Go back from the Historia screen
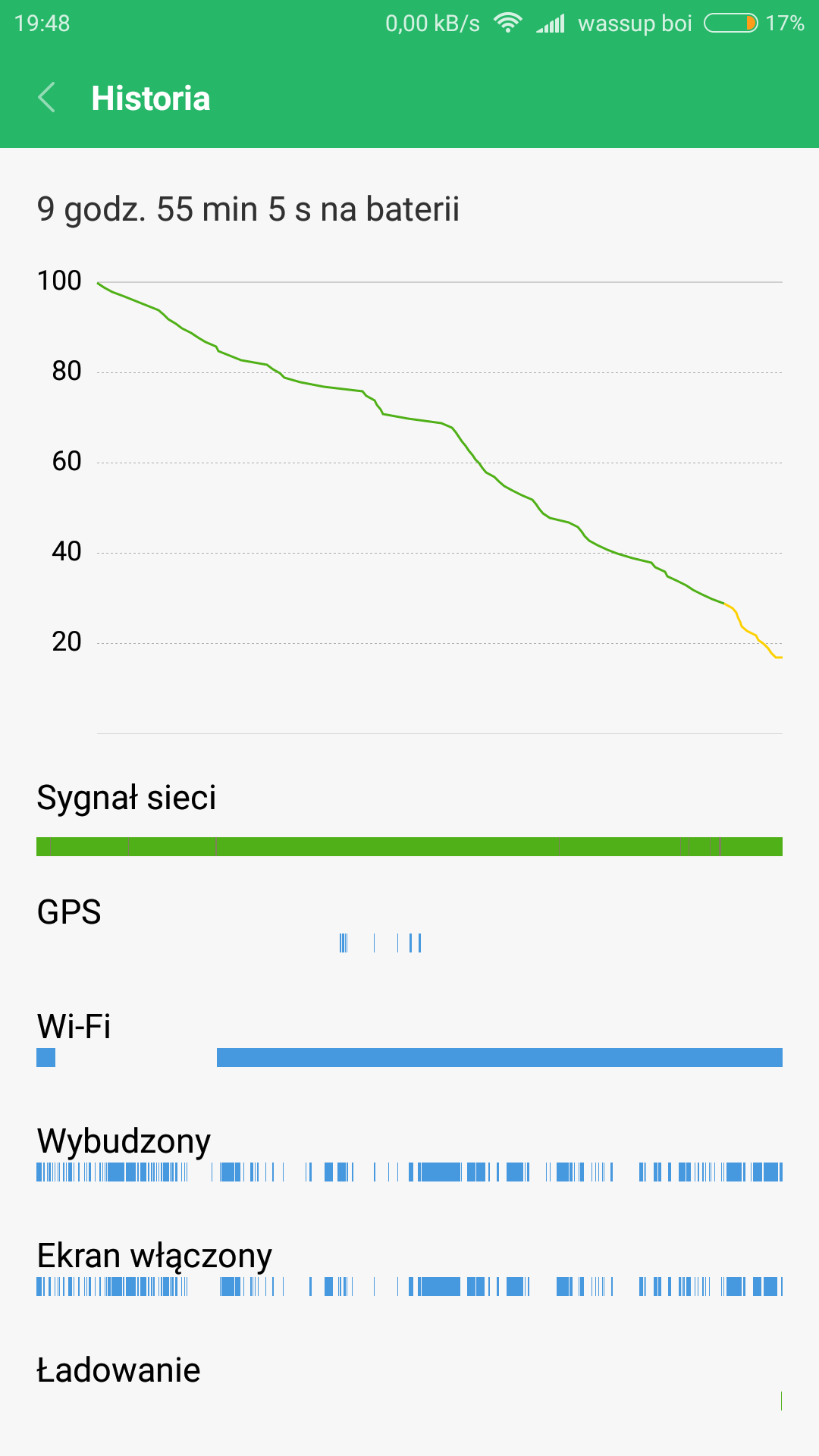 (x=47, y=98)
